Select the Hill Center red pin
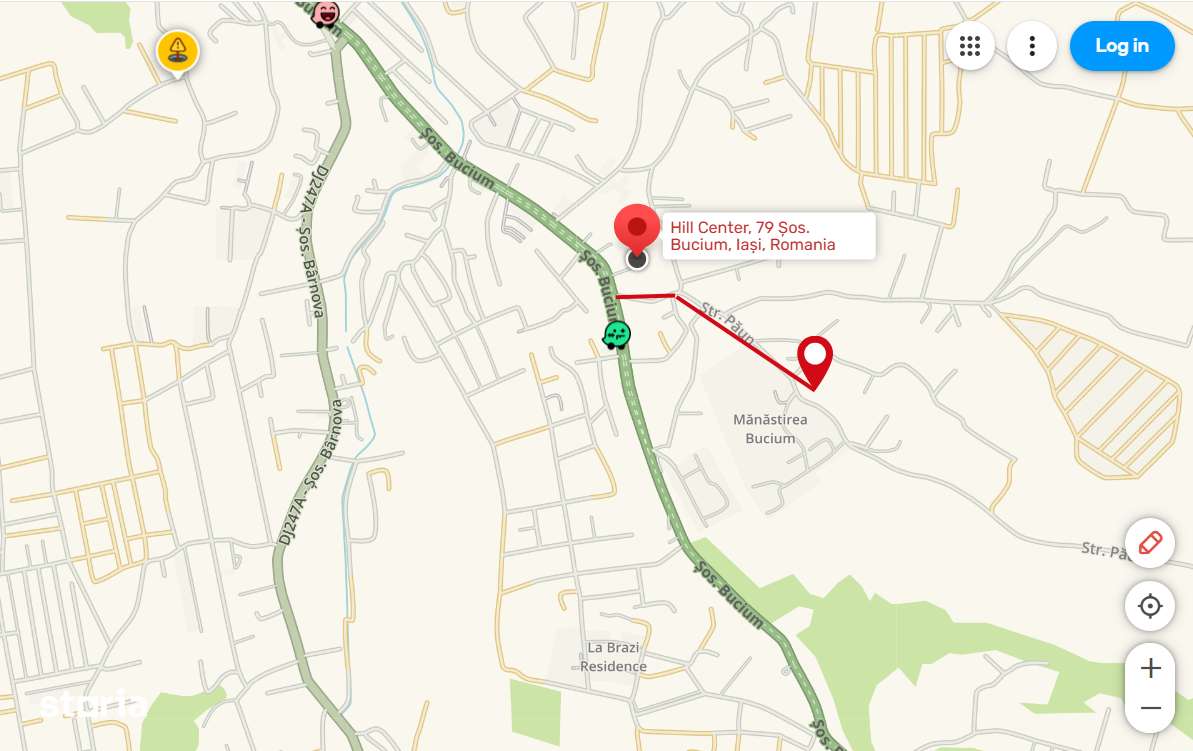Image resolution: width=1193 pixels, height=751 pixels. tap(637, 228)
